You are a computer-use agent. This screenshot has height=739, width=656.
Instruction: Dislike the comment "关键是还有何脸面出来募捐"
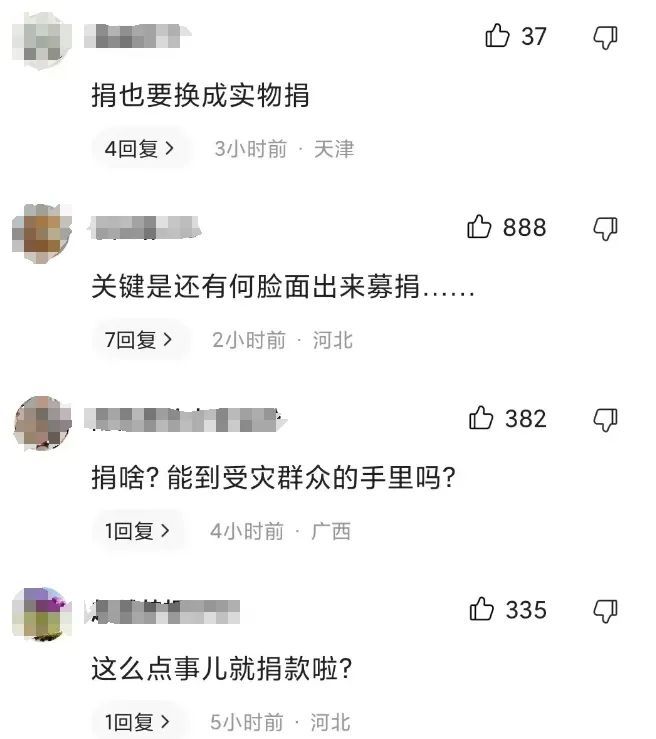(x=606, y=229)
